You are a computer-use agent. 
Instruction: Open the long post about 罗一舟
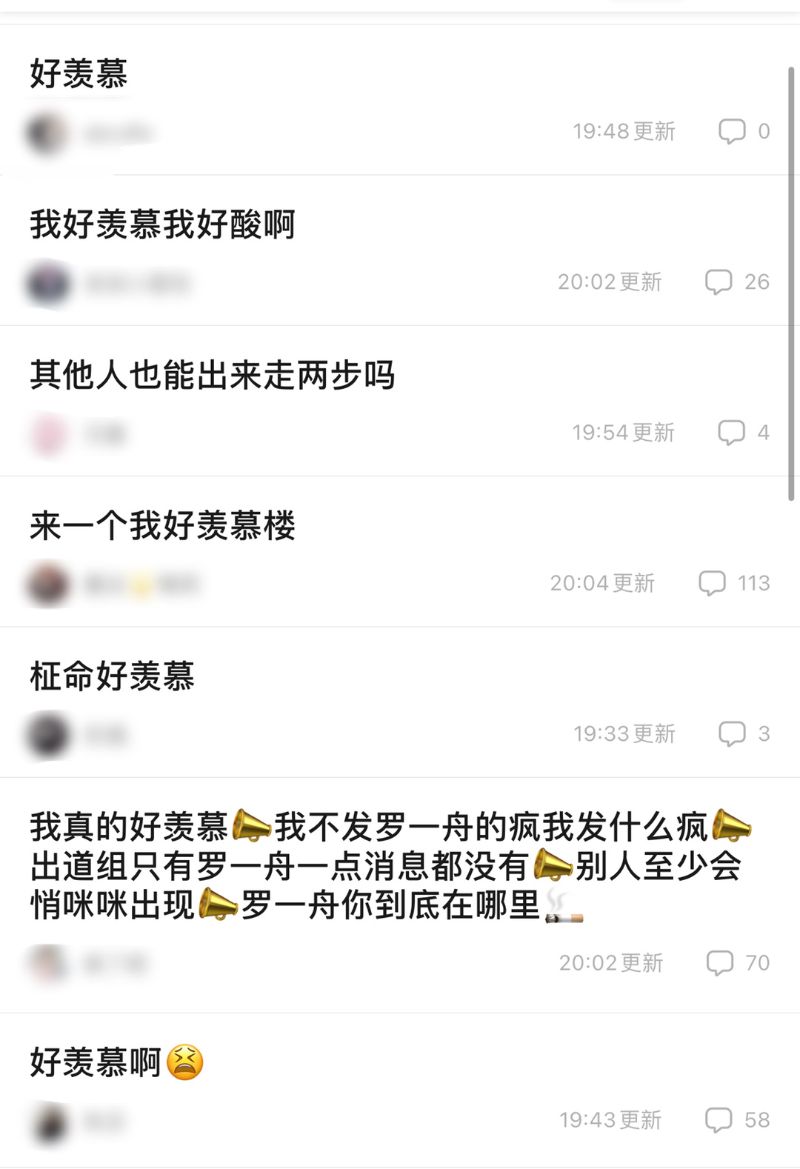click(390, 865)
